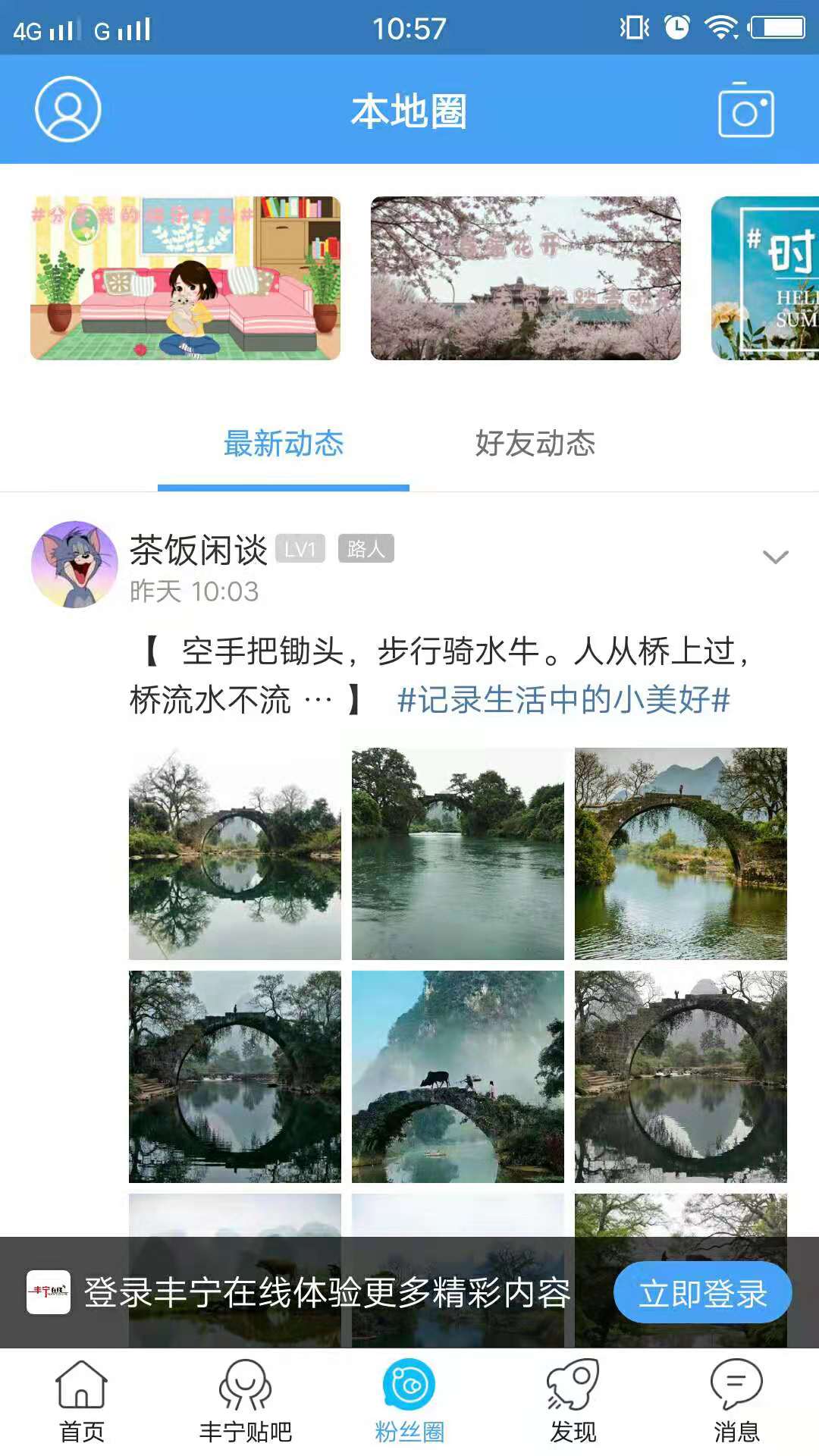Viewport: 819px width, 1456px height.
Task: Open the 消息 messages icon
Action: [737, 1403]
